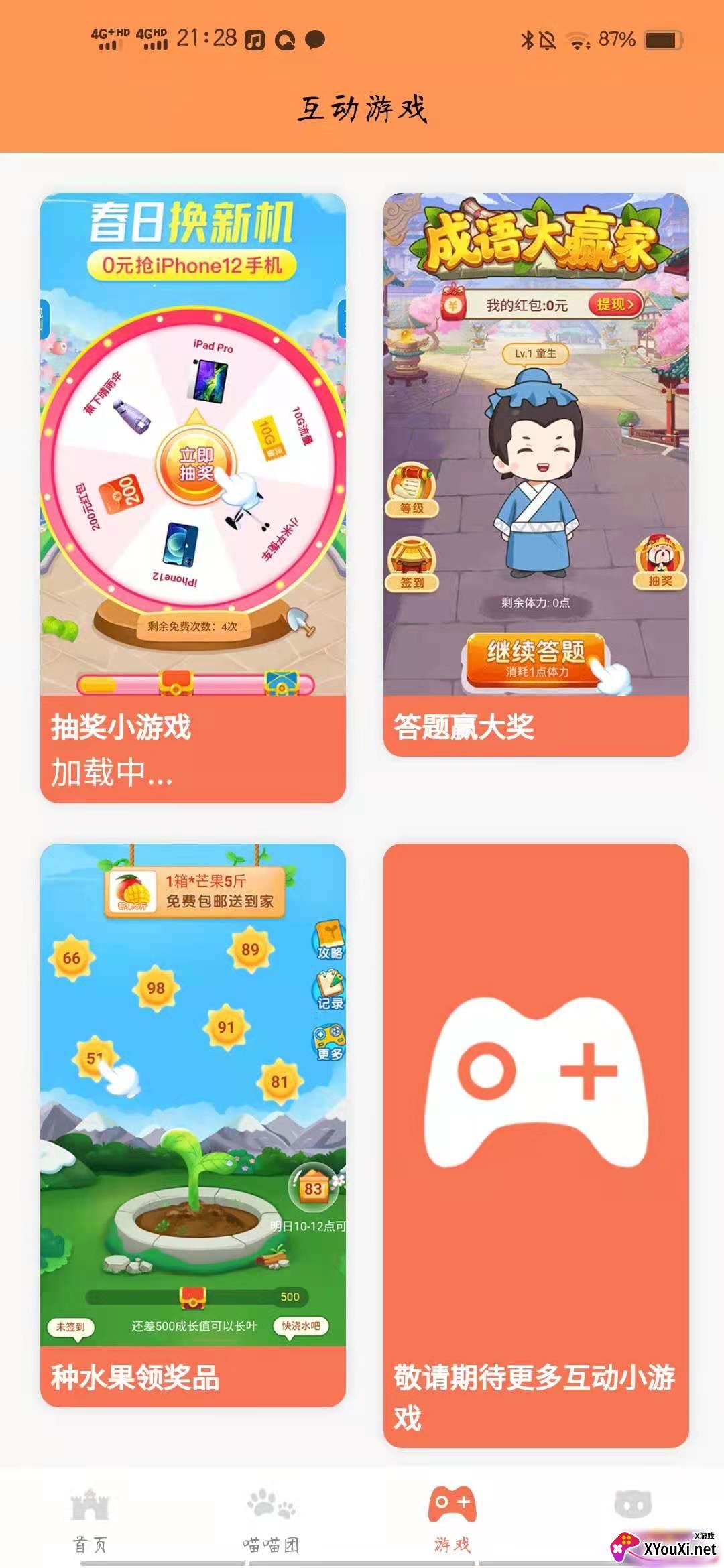Open the 种水果领奖品 fruit planting card
This screenshot has width=724, height=1568.
193,1125
